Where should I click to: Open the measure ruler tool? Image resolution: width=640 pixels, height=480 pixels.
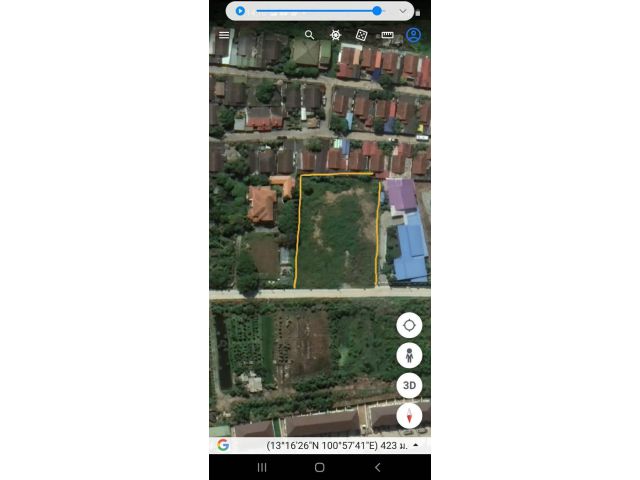(387, 35)
